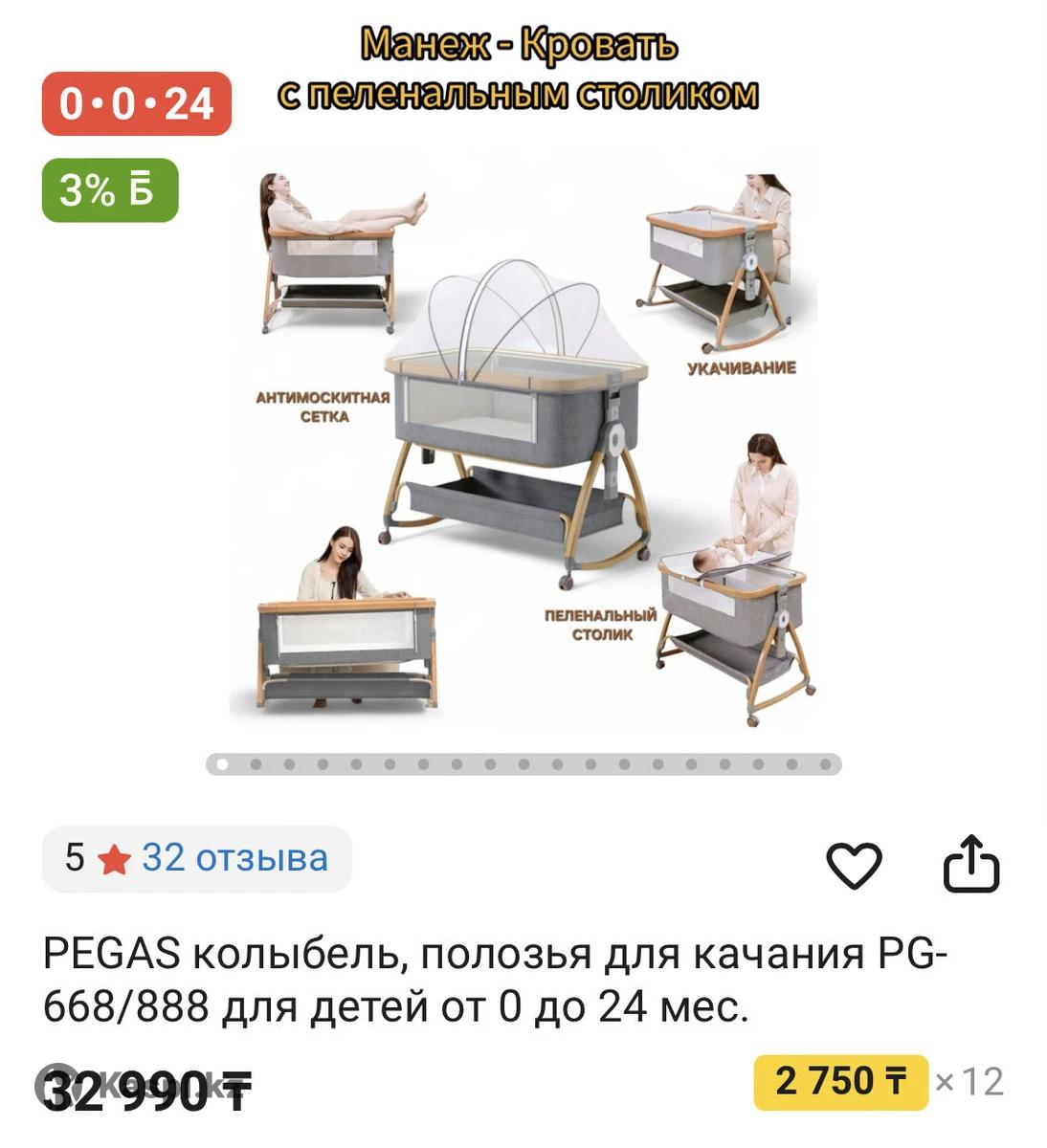Screen dimensions: 1047x1148
Task: Share this product listing
Action: pos(971,865)
